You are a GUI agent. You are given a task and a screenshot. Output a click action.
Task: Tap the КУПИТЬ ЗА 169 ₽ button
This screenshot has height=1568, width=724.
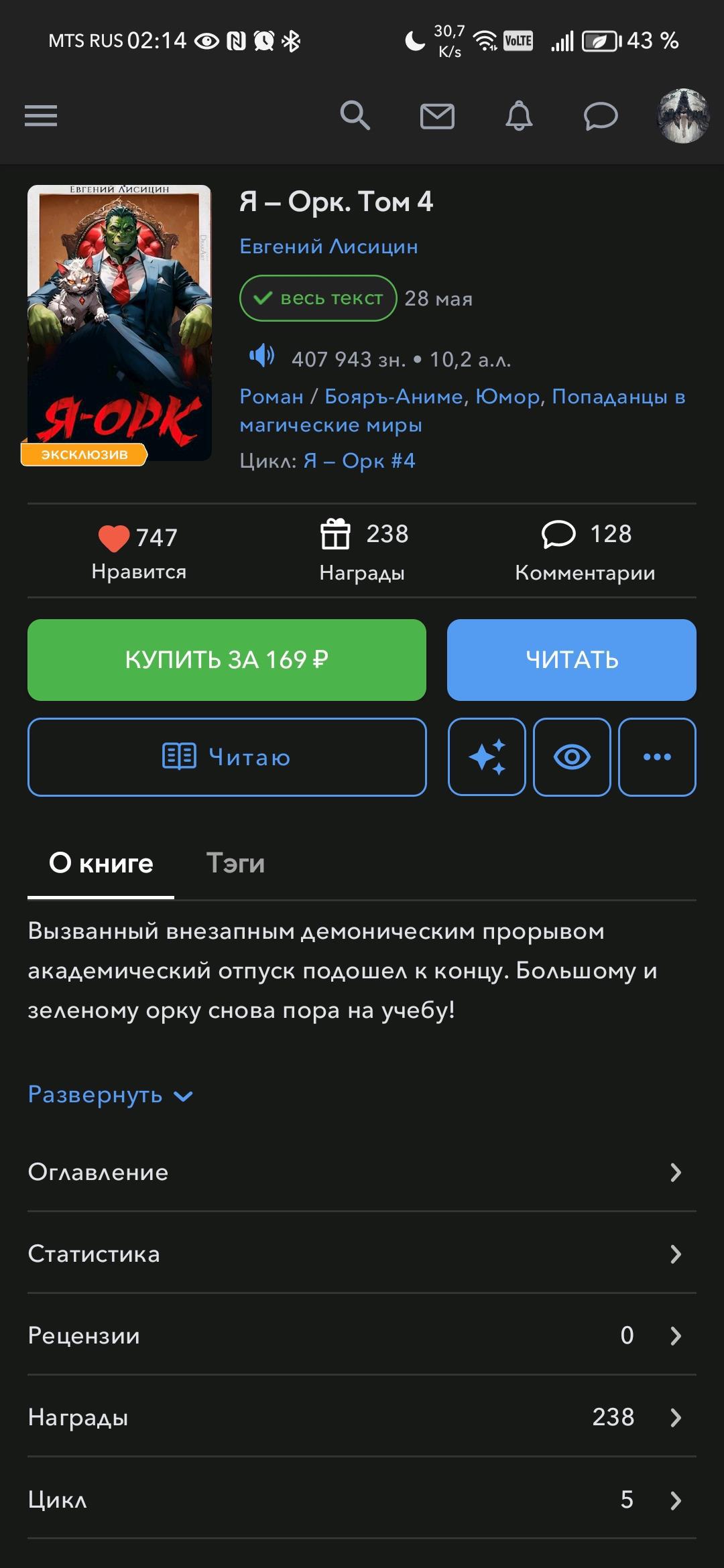227,660
